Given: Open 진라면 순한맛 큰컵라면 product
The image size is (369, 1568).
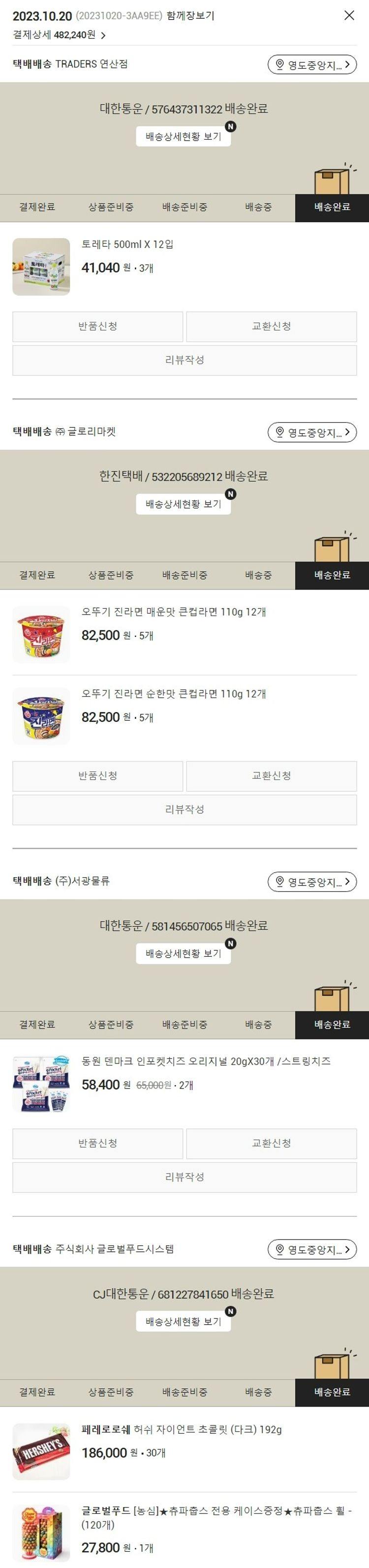Looking at the screenshot, I should [x=174, y=694].
